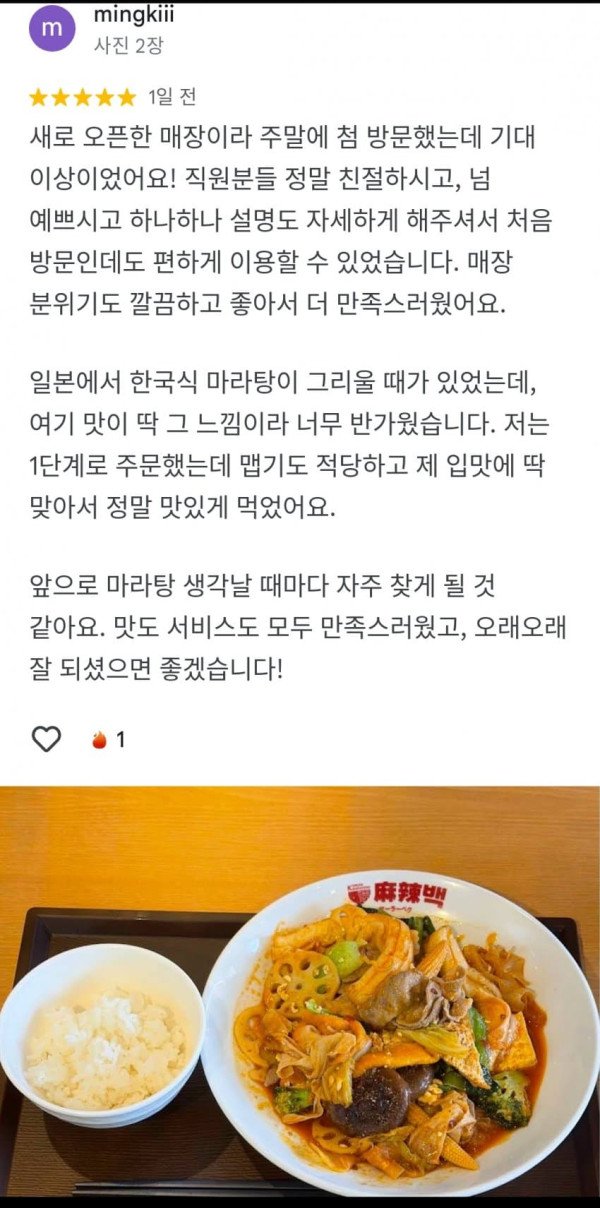Viewport: 600px width, 1208px height.
Task: Open the malatang photo in the review
Action: click(x=300, y=995)
